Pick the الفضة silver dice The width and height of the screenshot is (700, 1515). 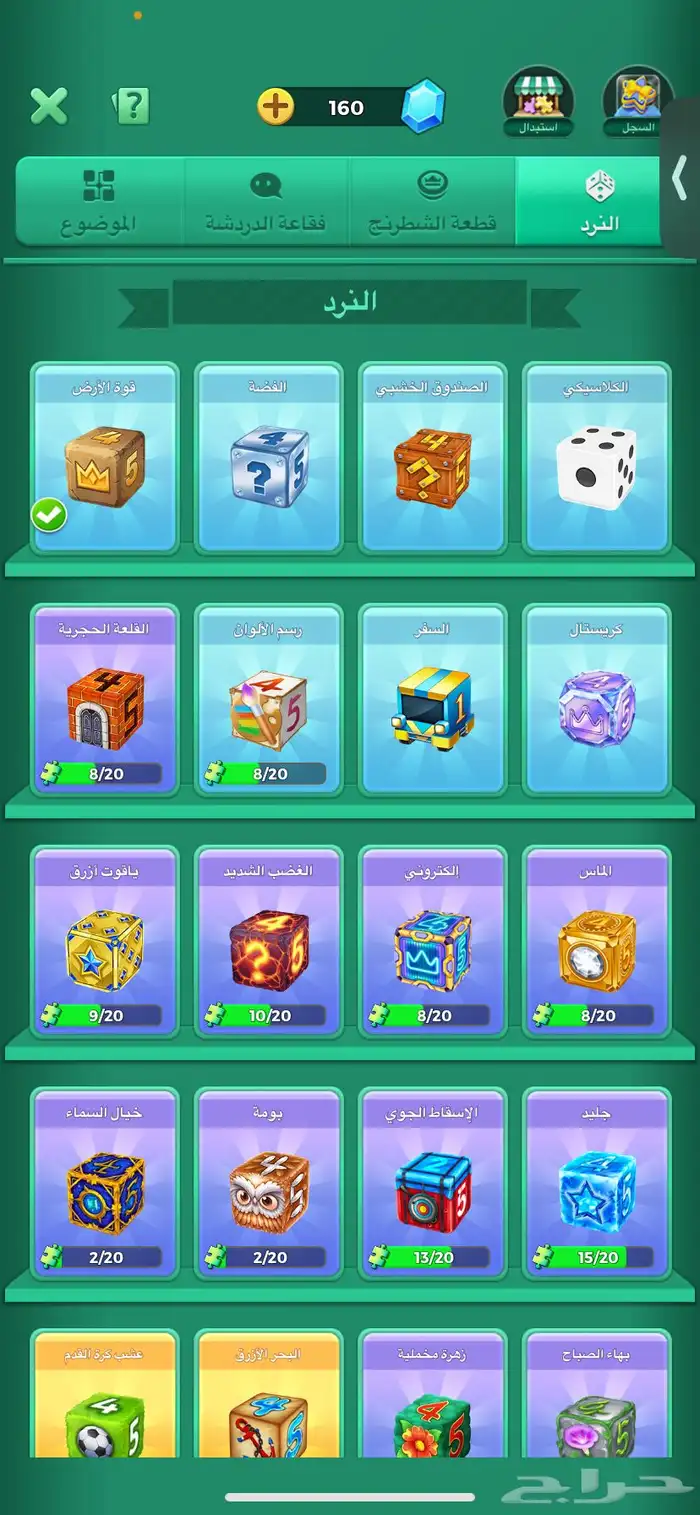(268, 458)
